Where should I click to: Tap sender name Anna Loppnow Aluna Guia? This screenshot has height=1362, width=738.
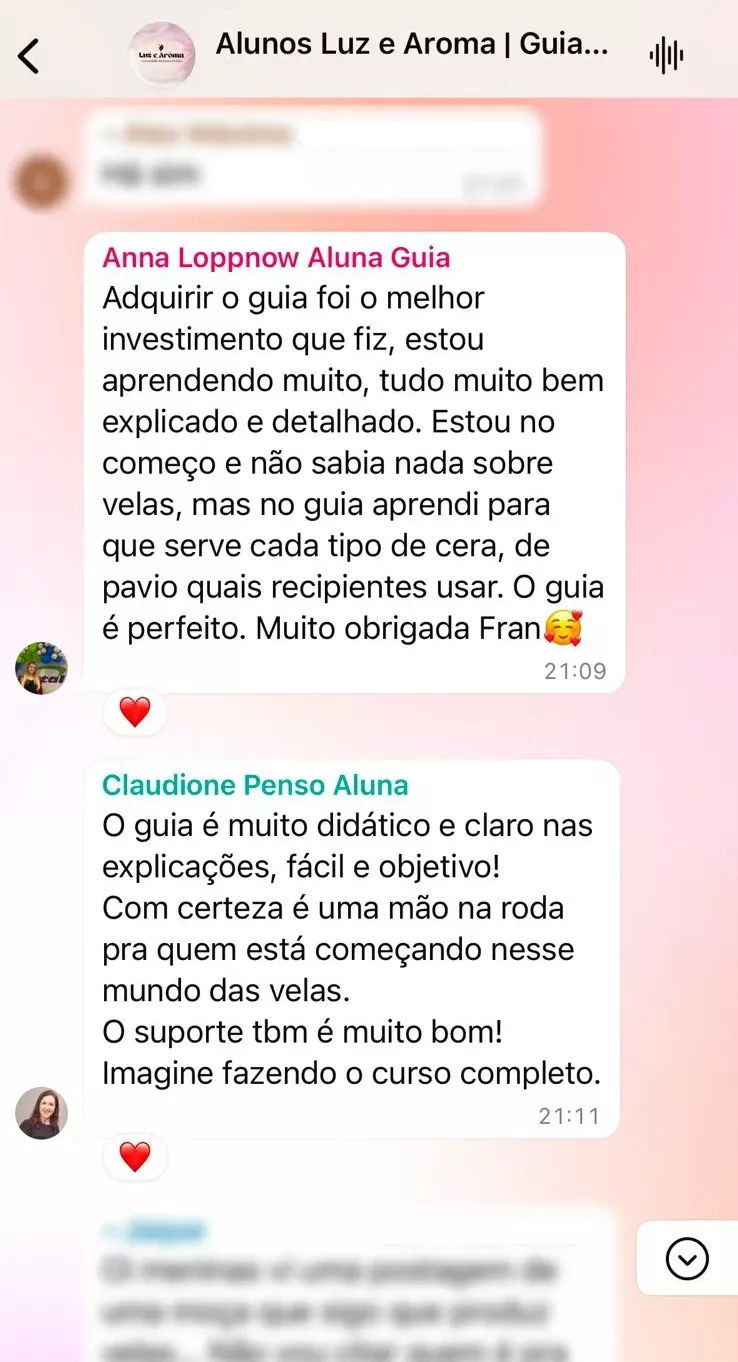click(x=276, y=258)
